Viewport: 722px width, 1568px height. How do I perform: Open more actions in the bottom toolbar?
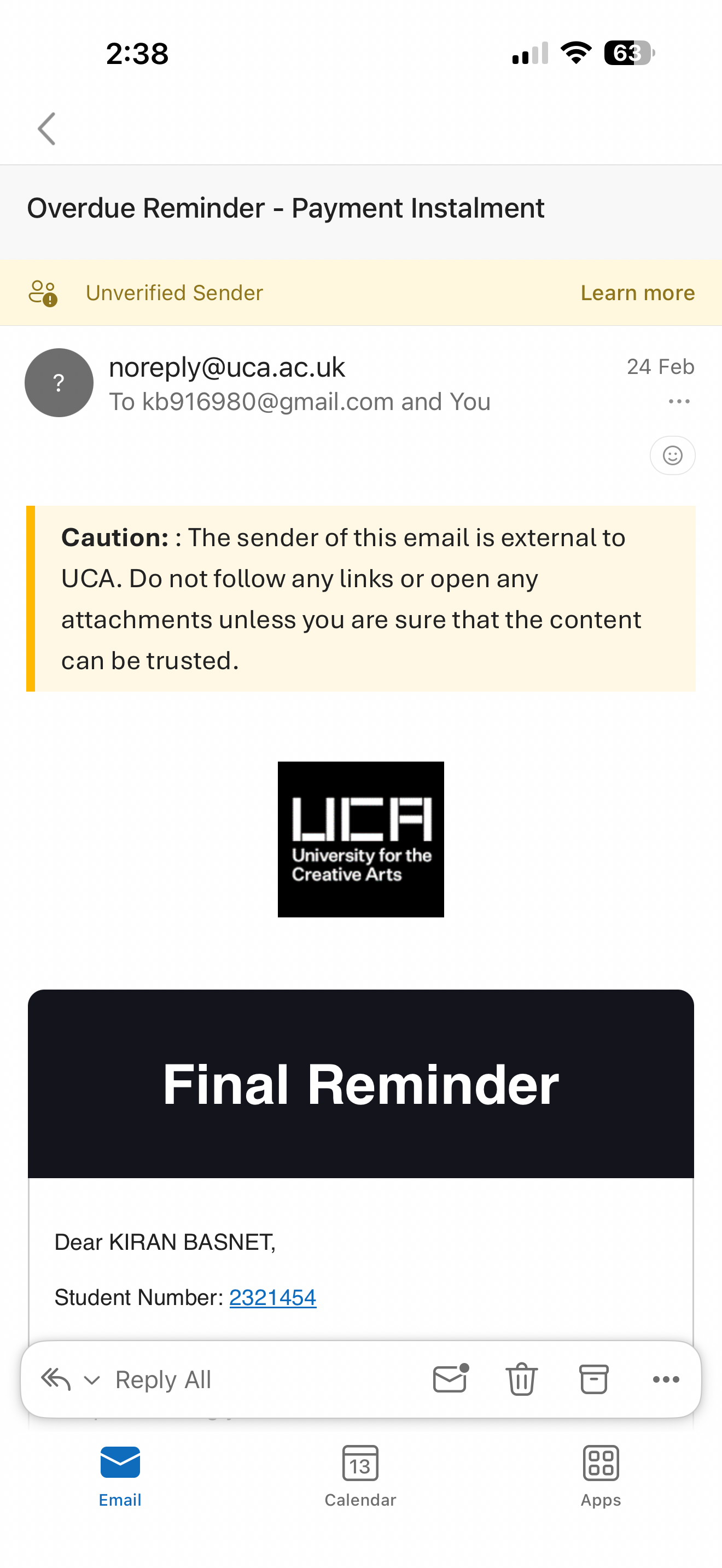point(665,1379)
